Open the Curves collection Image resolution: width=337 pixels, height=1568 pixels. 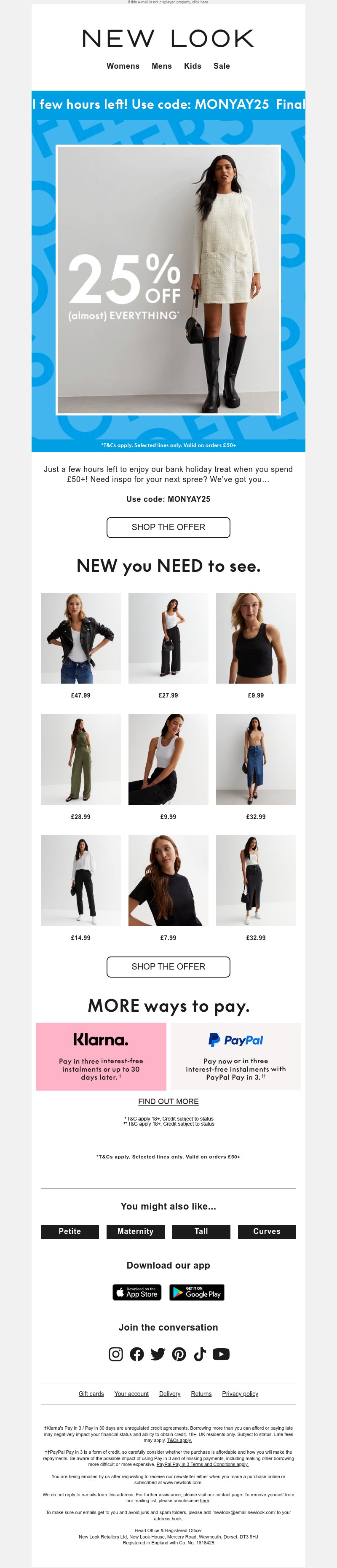(x=266, y=1231)
